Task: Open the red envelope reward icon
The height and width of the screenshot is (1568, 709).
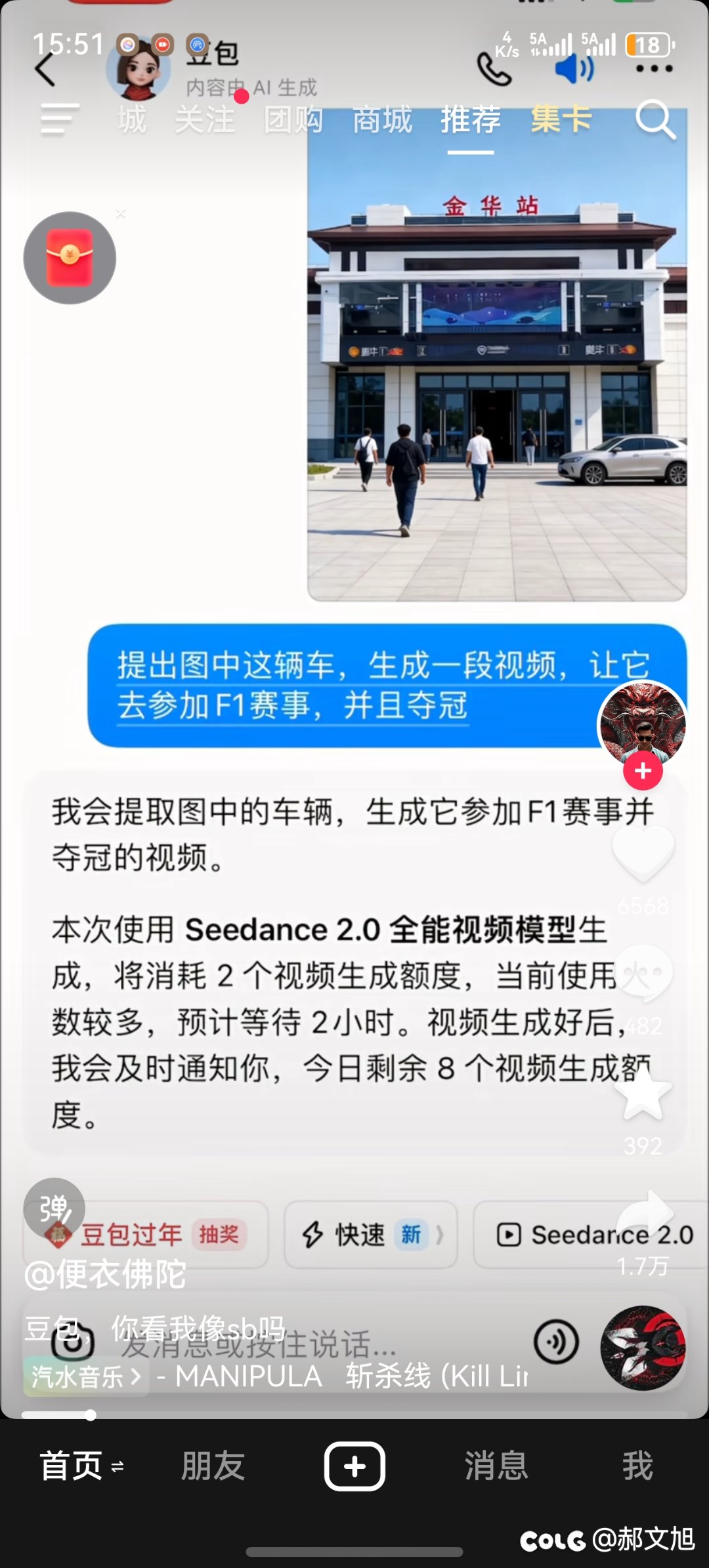Action: (x=70, y=258)
